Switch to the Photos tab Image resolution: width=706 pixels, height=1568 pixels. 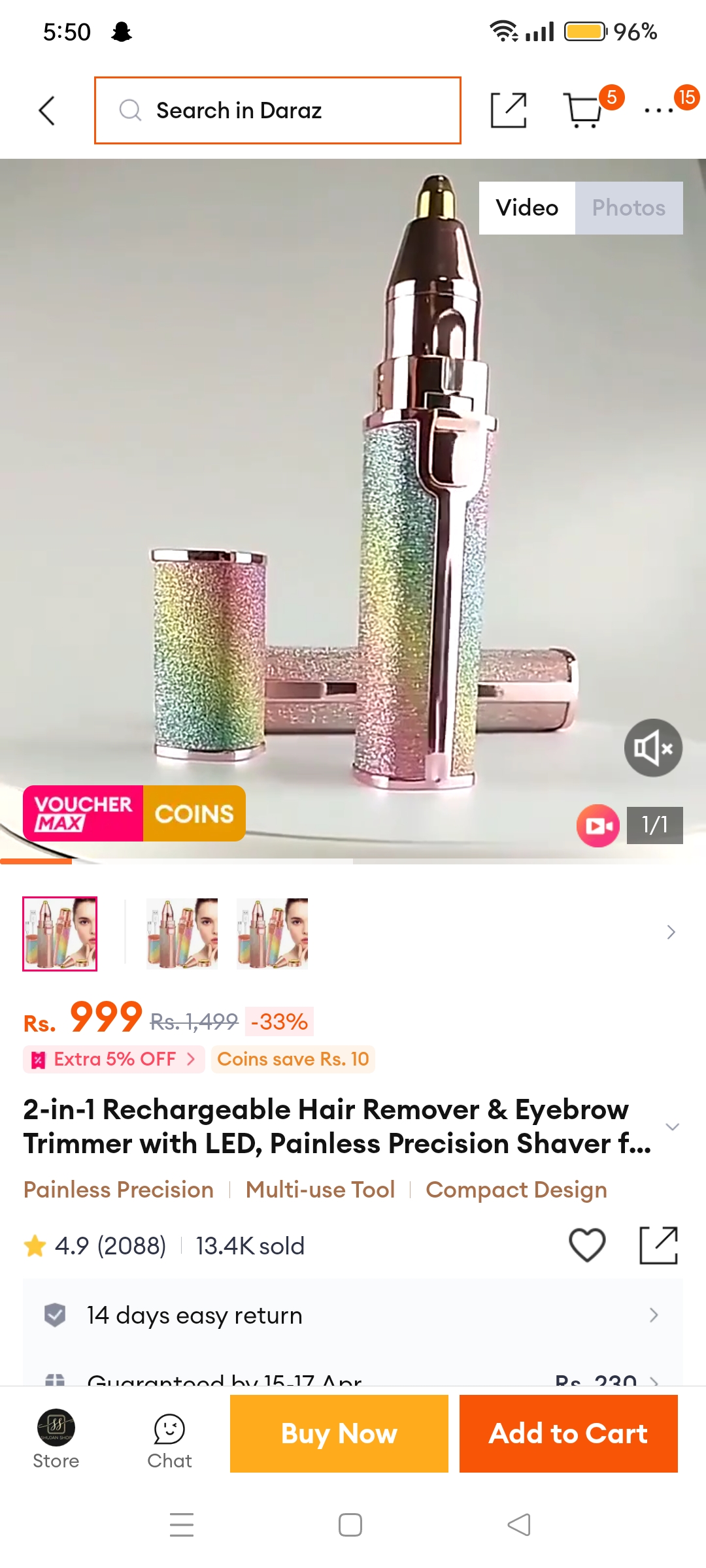click(x=629, y=208)
